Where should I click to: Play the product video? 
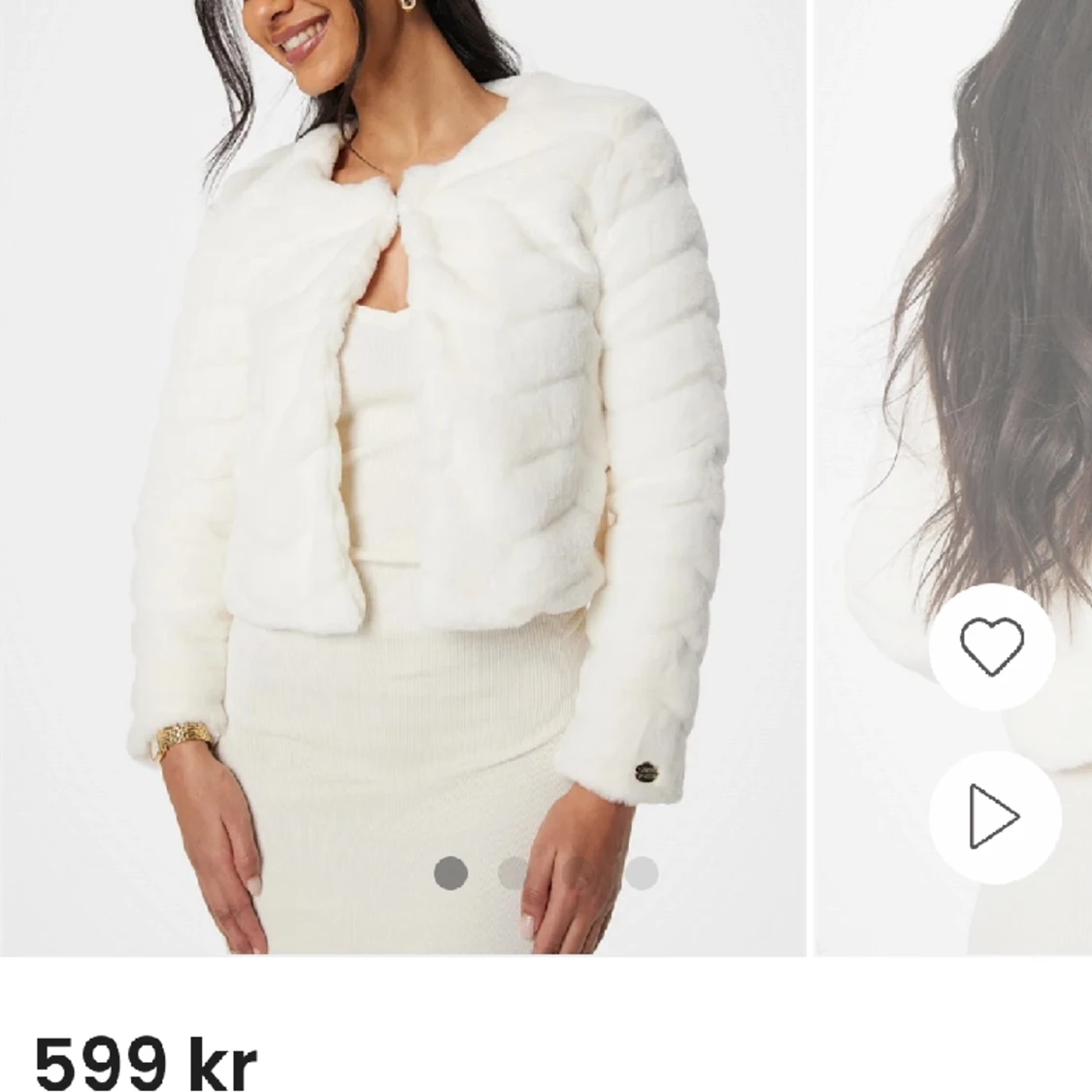pyautogui.click(x=993, y=817)
